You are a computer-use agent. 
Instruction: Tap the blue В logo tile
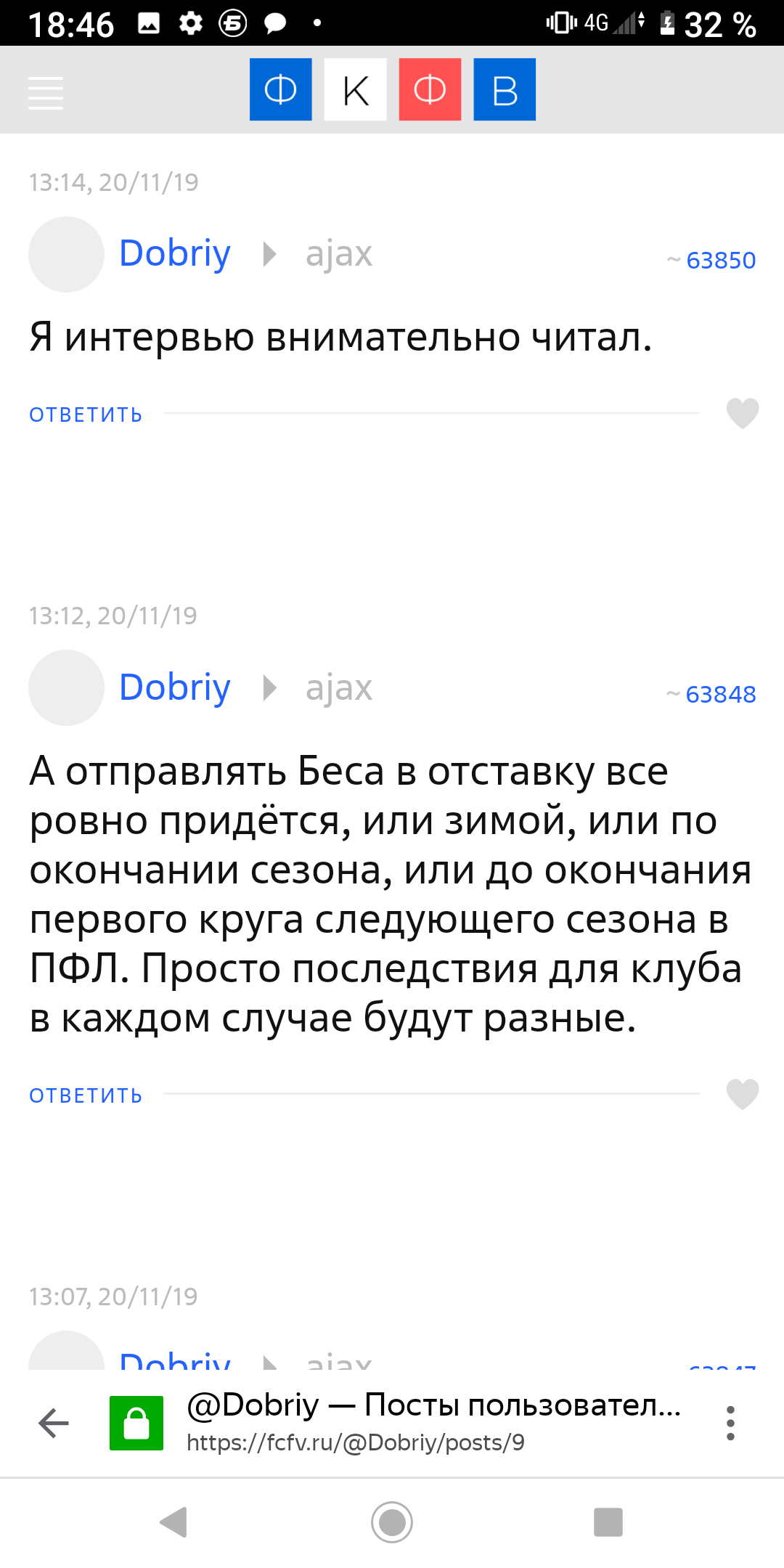click(505, 89)
